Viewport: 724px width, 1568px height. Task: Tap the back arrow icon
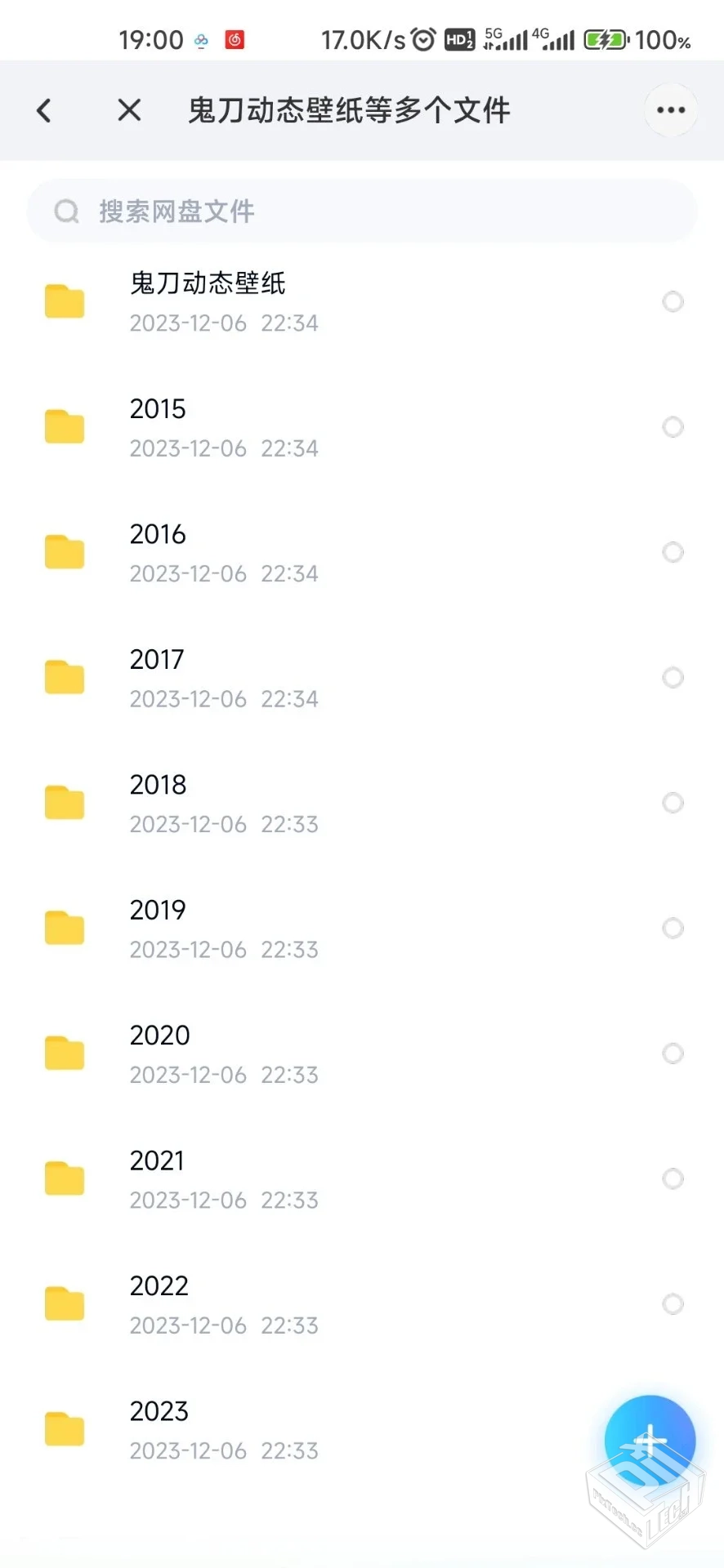tap(44, 109)
